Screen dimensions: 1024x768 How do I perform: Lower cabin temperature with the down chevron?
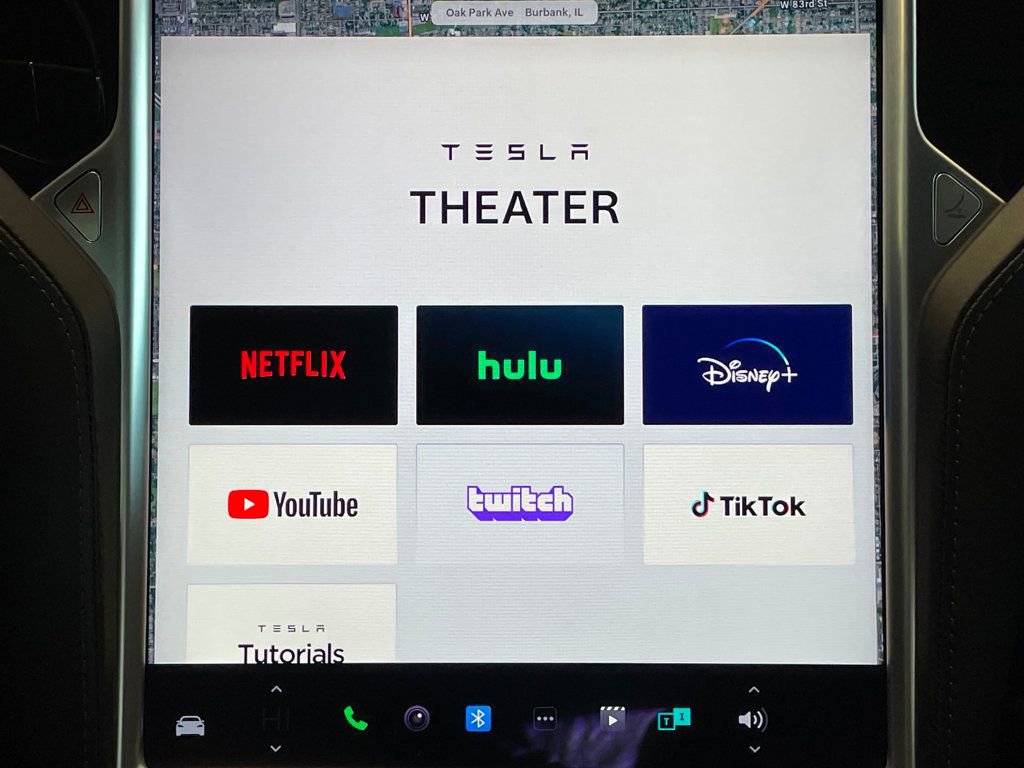(x=276, y=748)
